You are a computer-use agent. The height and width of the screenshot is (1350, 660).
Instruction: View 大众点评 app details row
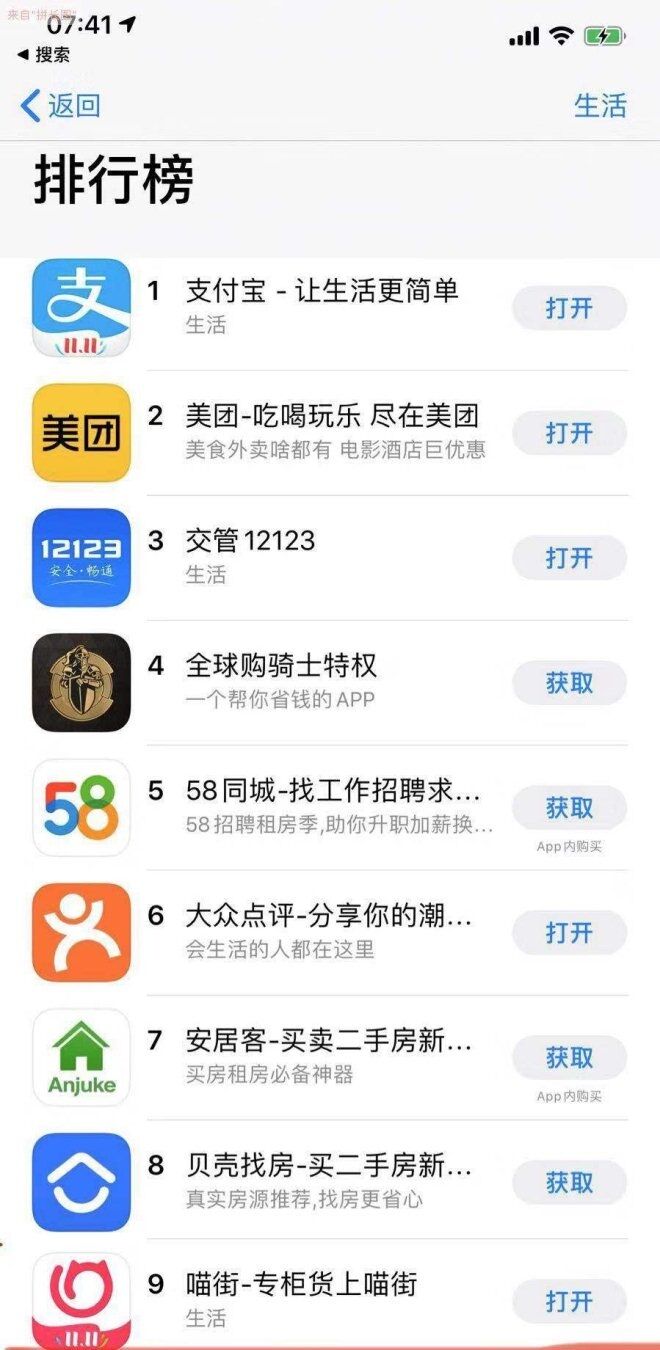pyautogui.click(x=330, y=933)
